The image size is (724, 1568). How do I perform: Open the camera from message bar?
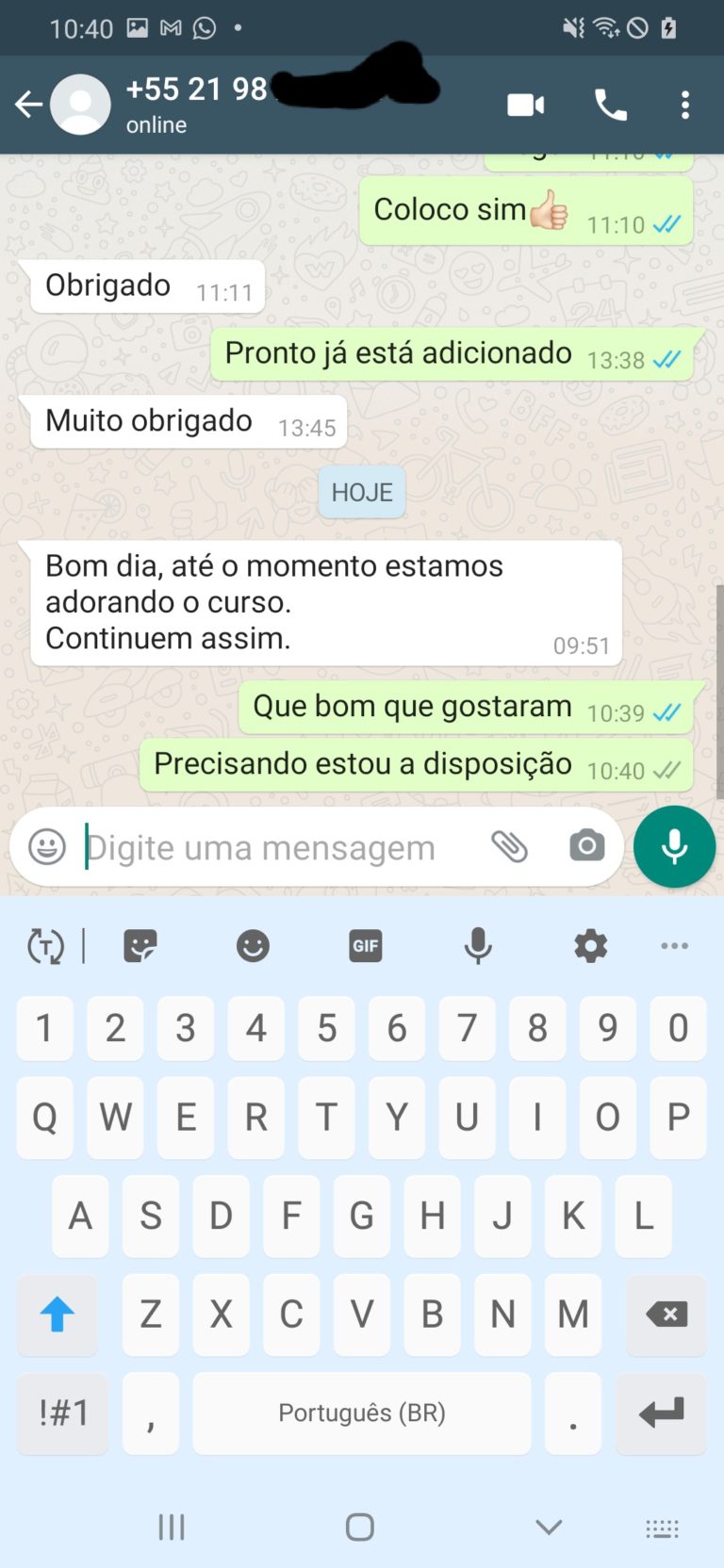coord(586,846)
